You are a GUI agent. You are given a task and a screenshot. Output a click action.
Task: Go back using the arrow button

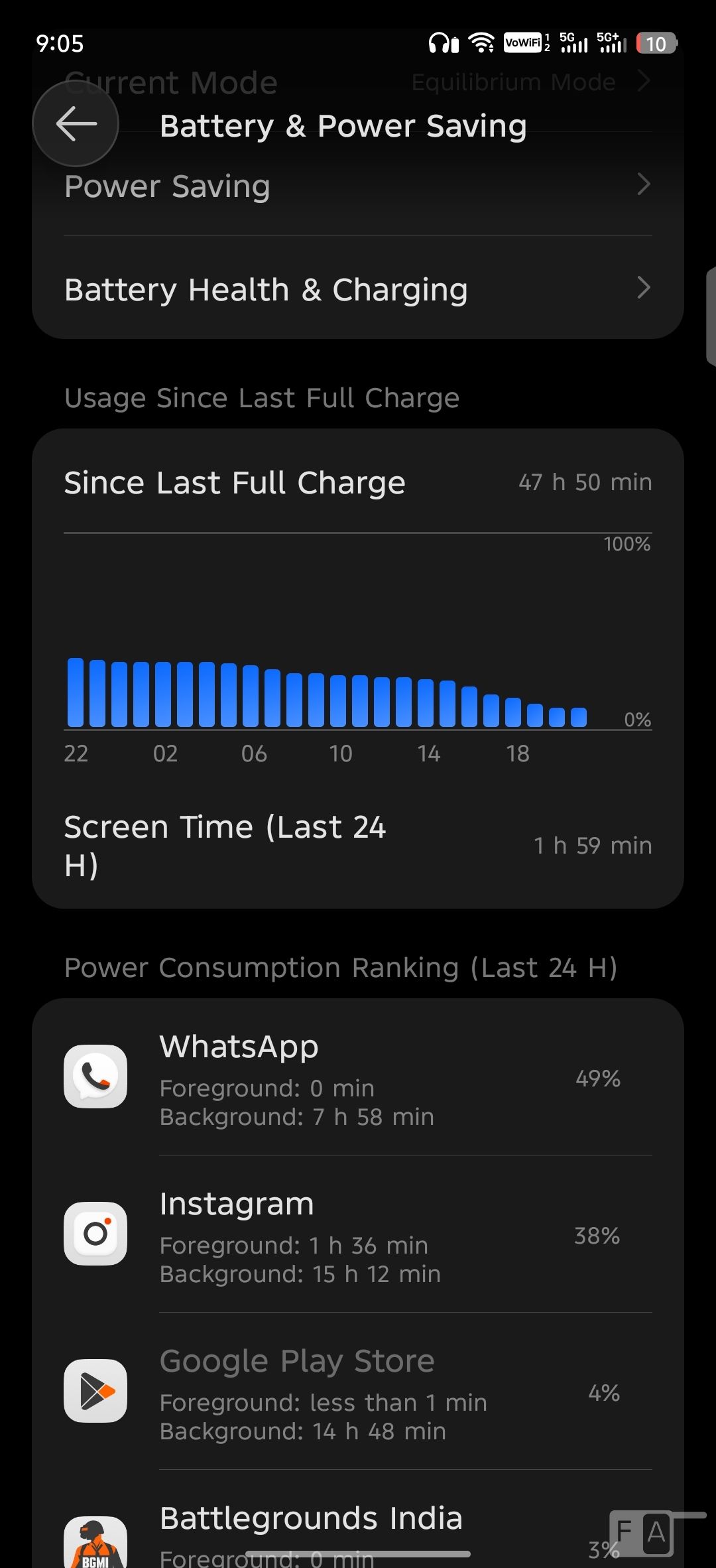pyautogui.click(x=76, y=124)
